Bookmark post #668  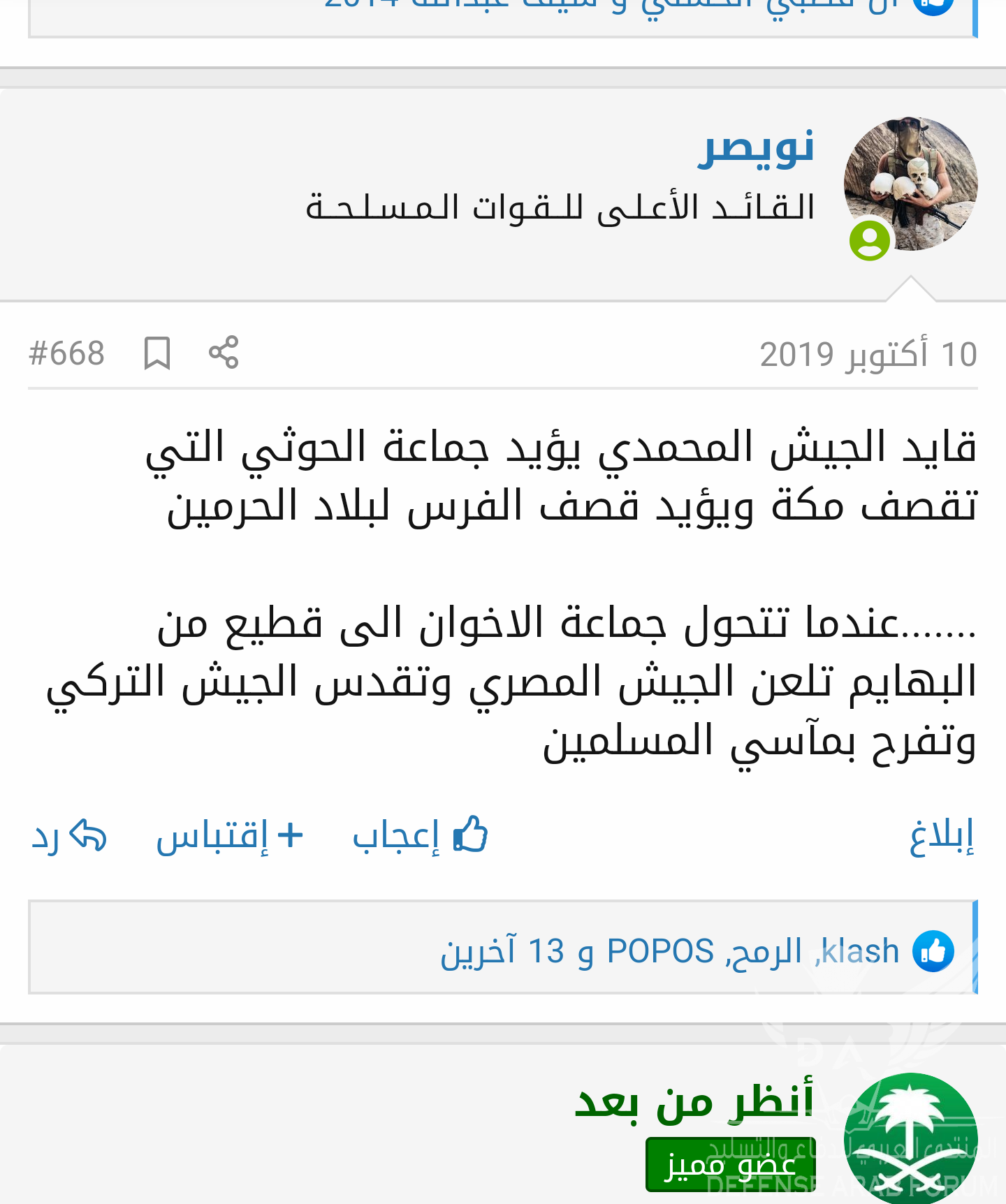pyautogui.click(x=157, y=353)
